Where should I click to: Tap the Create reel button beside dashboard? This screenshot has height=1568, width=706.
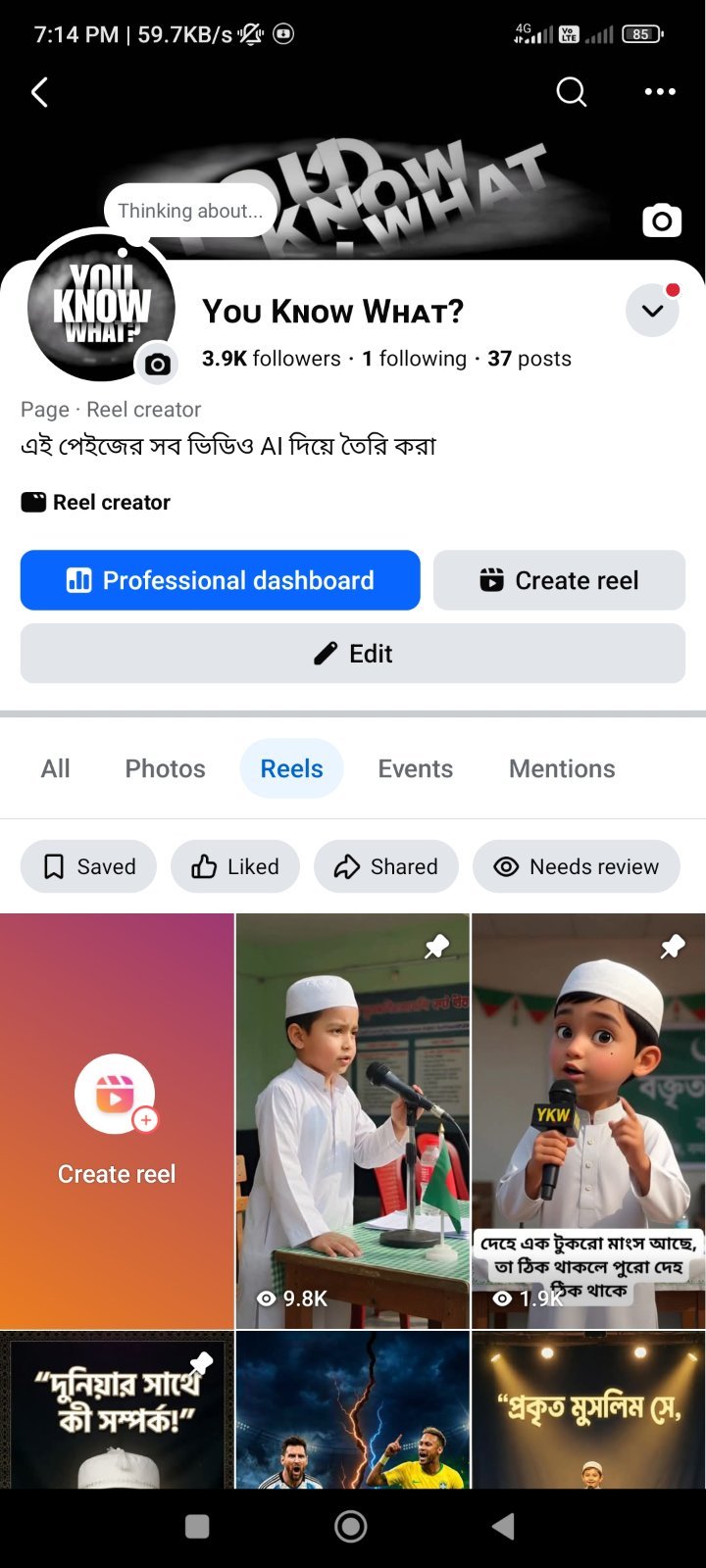[559, 580]
